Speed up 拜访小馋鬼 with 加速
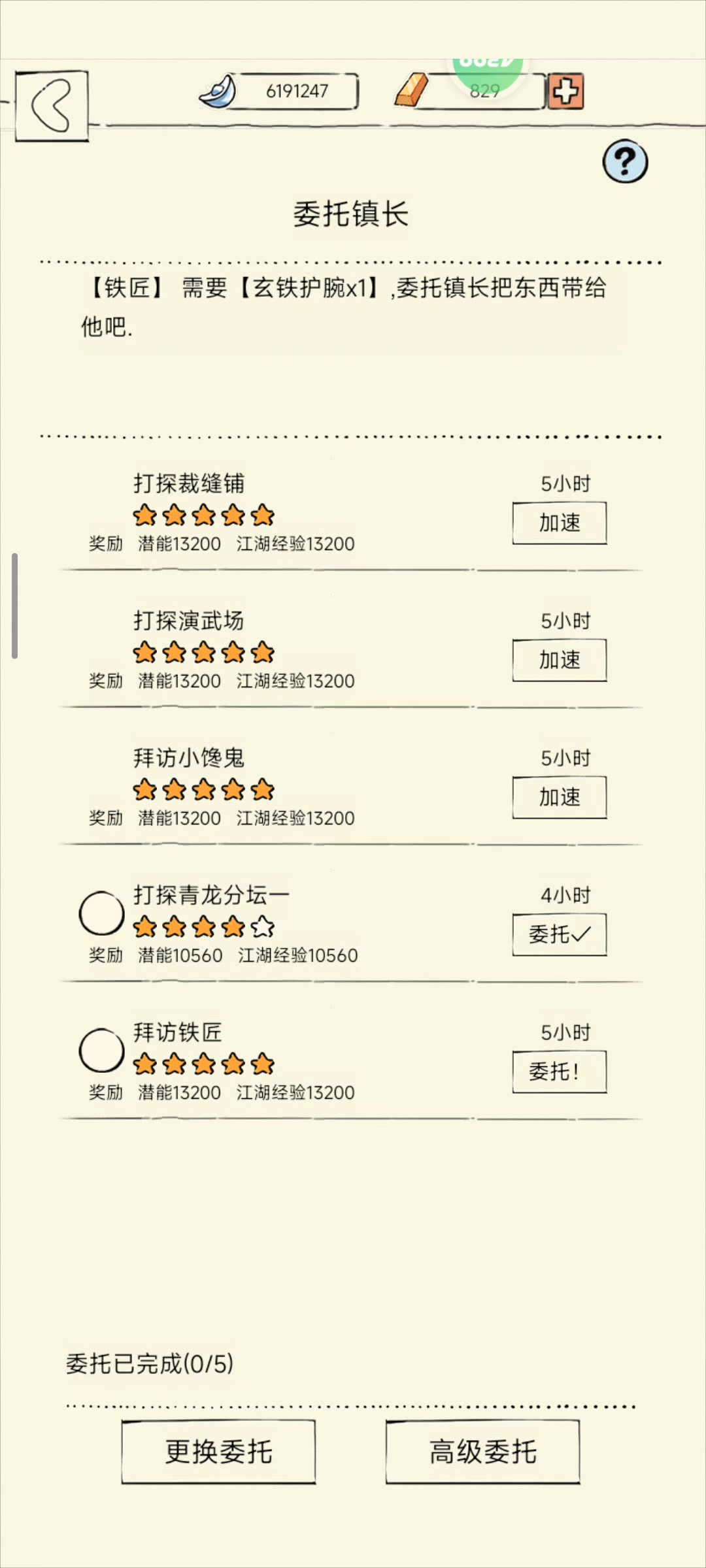The width and height of the screenshot is (706, 1568). click(559, 797)
